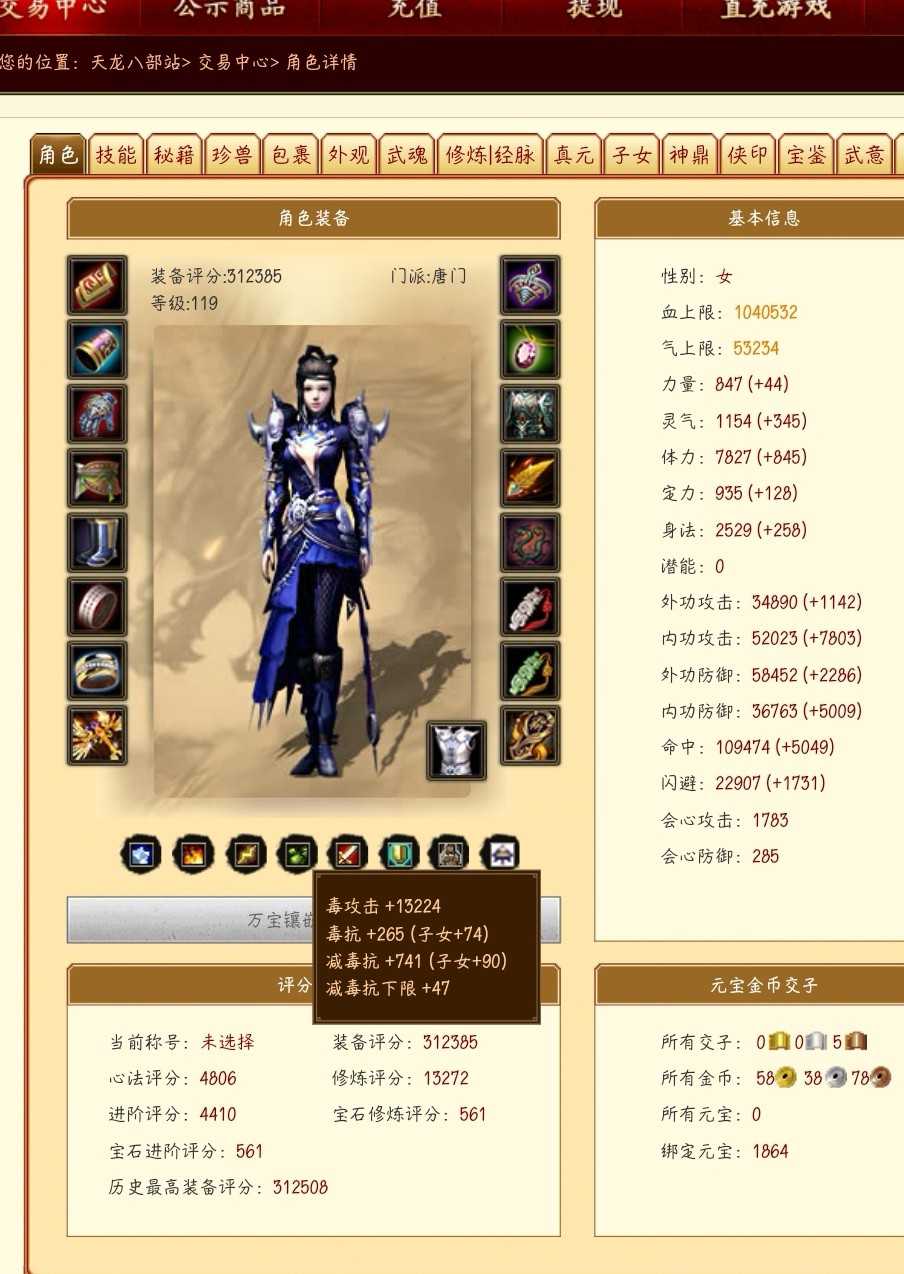Select the 真元 tab
Viewport: 904px width, 1274px height.
[x=574, y=155]
